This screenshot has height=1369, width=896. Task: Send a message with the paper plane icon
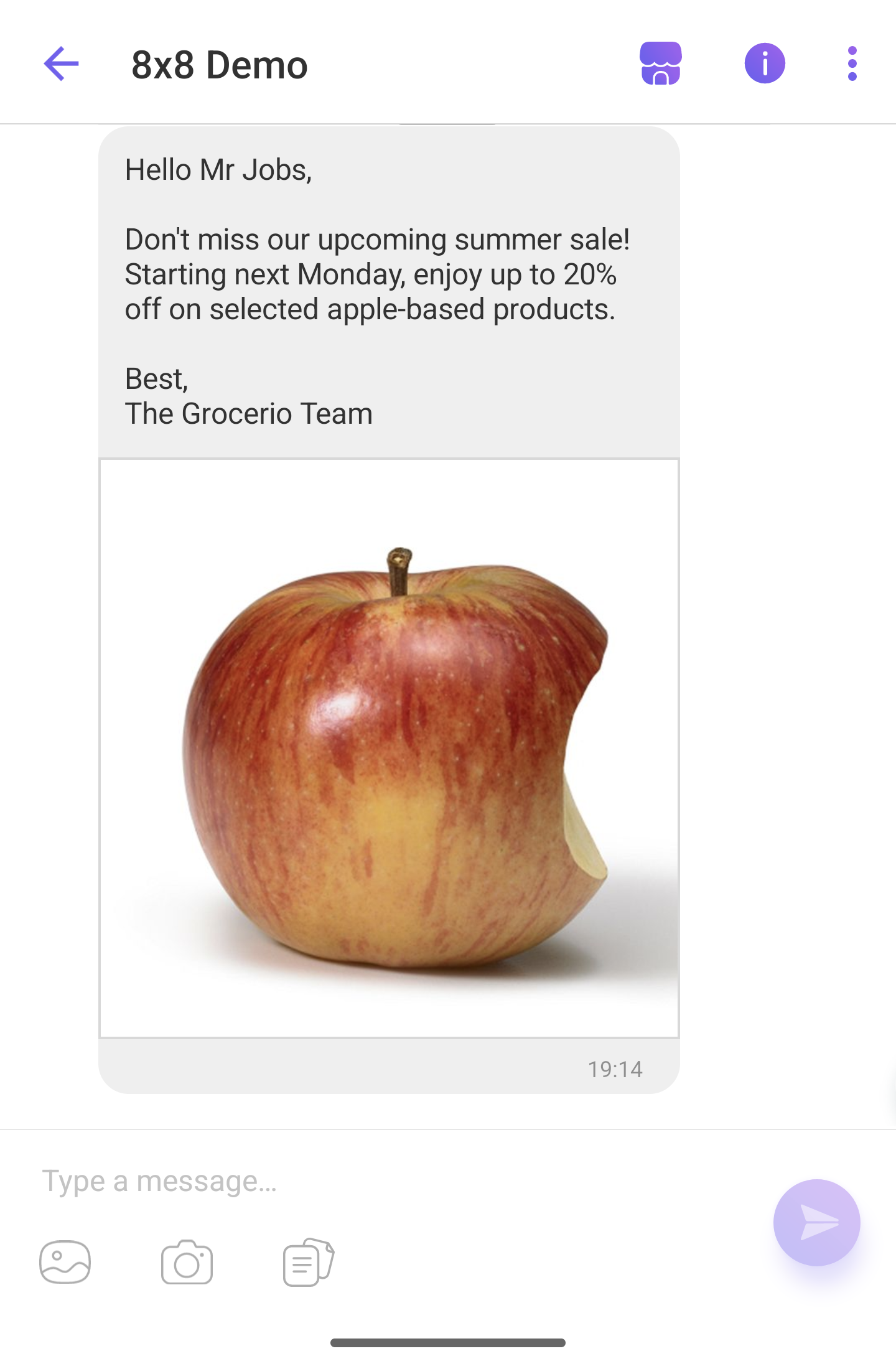[816, 1222]
